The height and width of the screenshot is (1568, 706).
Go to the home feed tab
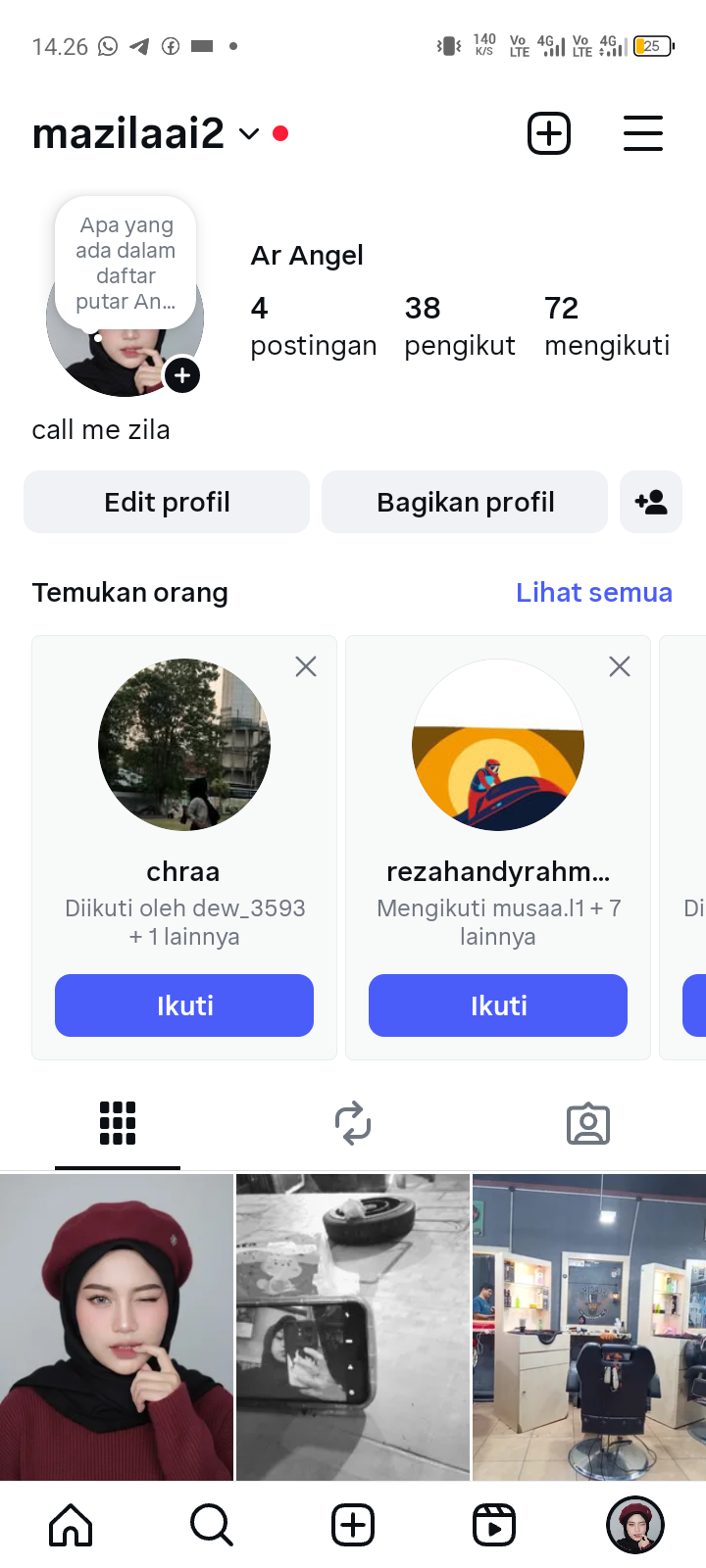[x=71, y=1525]
